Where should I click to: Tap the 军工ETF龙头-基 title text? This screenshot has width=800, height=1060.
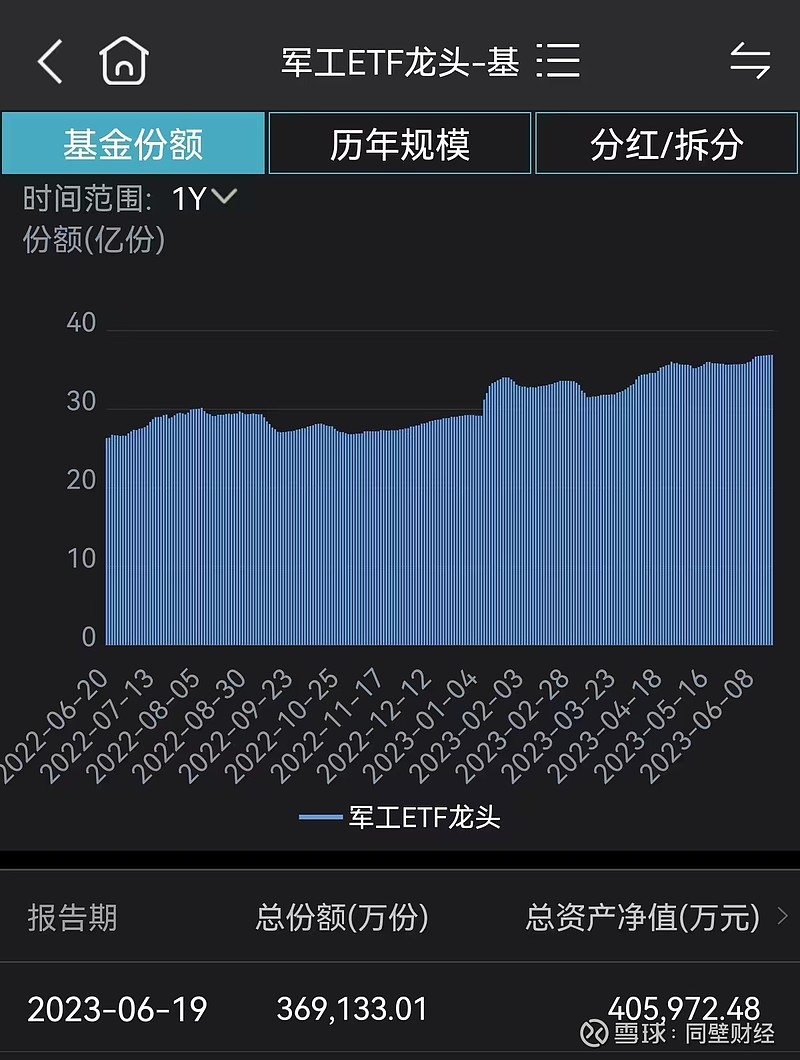(401, 61)
